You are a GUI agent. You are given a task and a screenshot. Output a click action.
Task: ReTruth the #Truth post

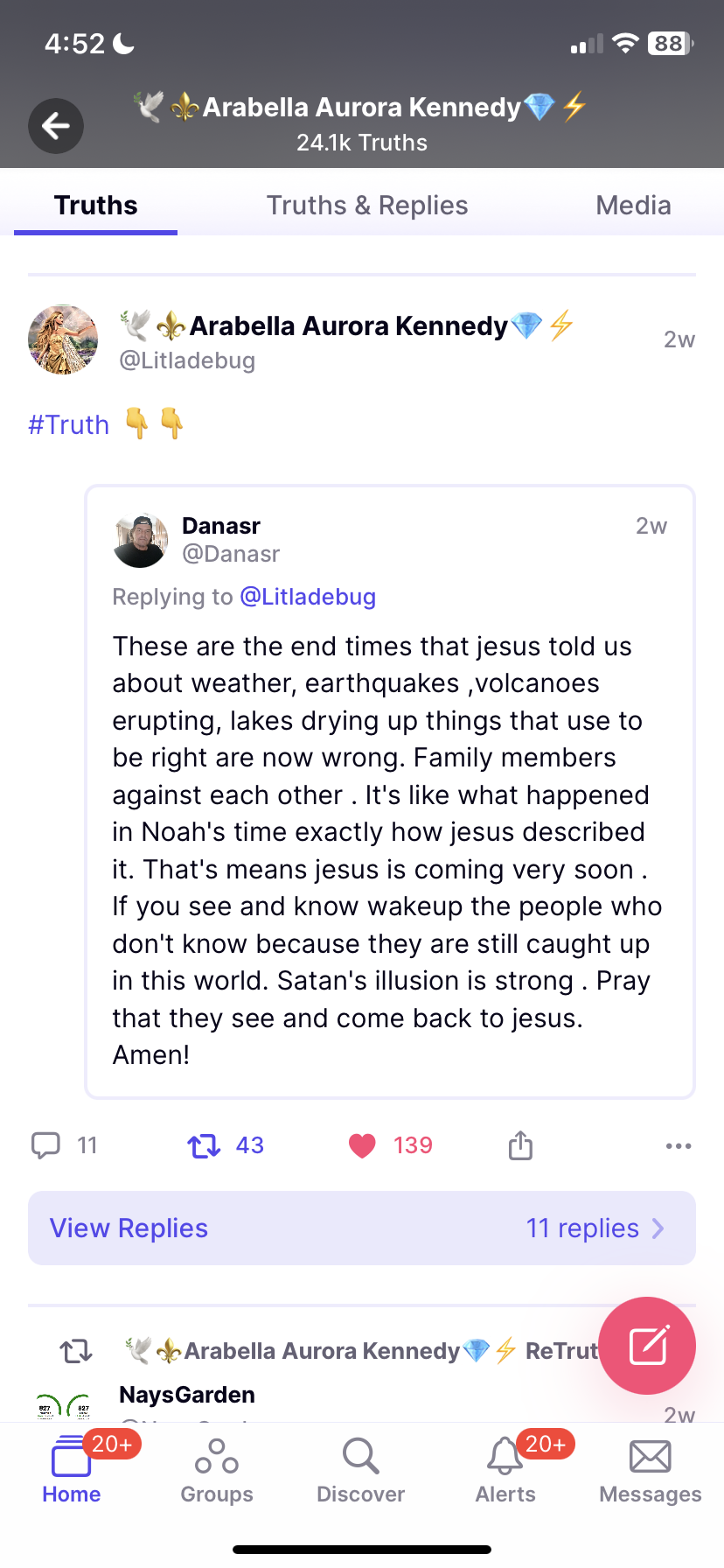[x=205, y=1145]
